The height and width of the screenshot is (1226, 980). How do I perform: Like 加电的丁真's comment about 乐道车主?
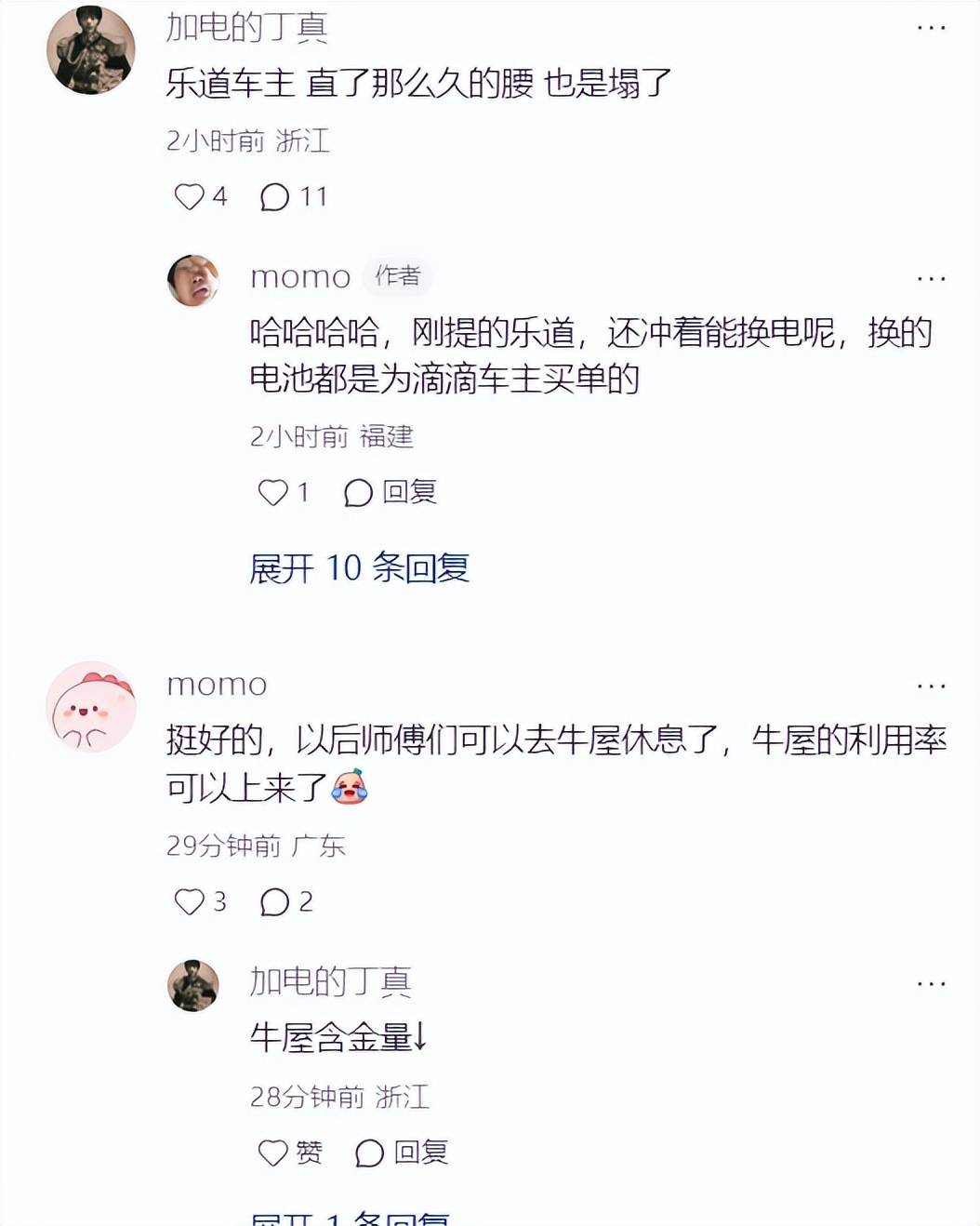tap(190, 196)
